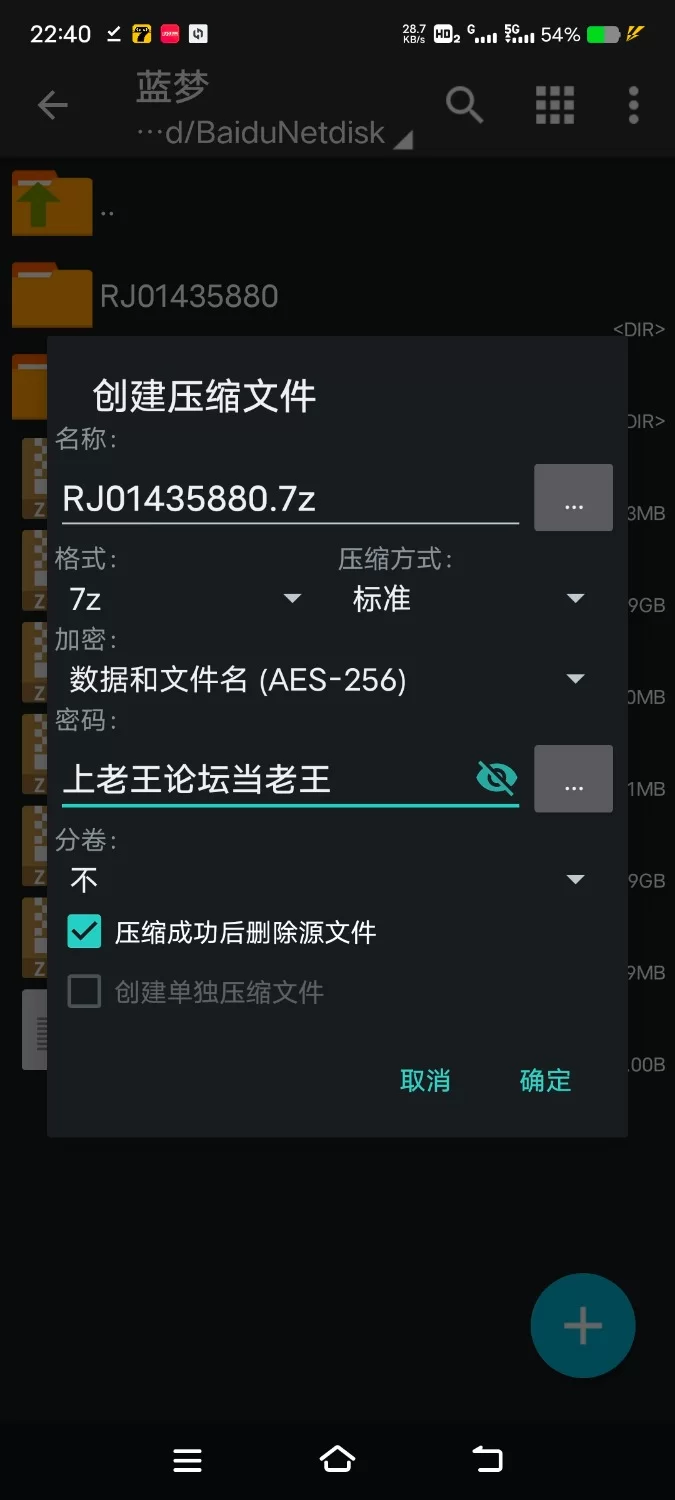The height and width of the screenshot is (1500, 675).
Task: Uncheck 压缩成功后删除源文件 checkbox
Action: pyautogui.click(x=85, y=932)
